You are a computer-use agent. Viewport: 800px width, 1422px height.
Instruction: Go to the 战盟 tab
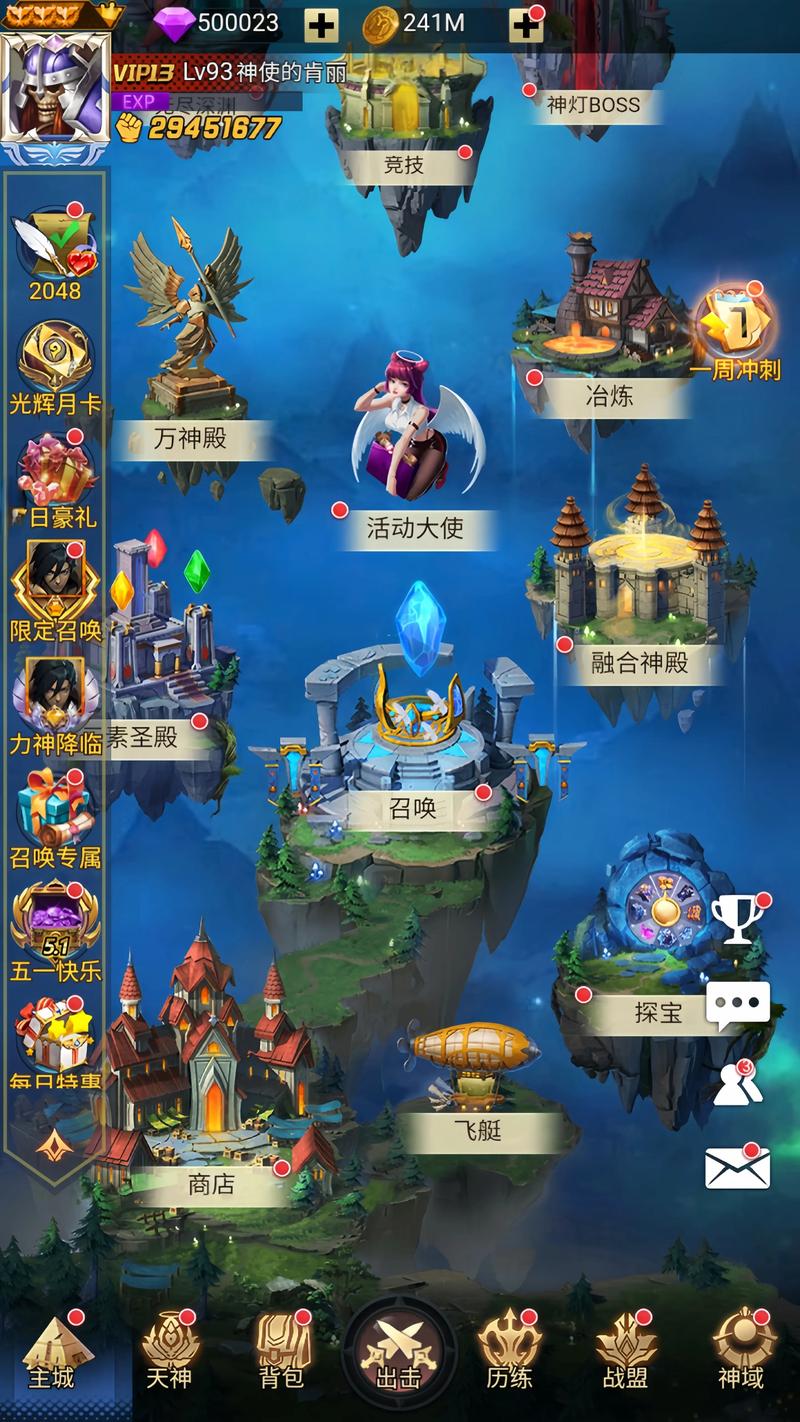[x=626, y=1350]
